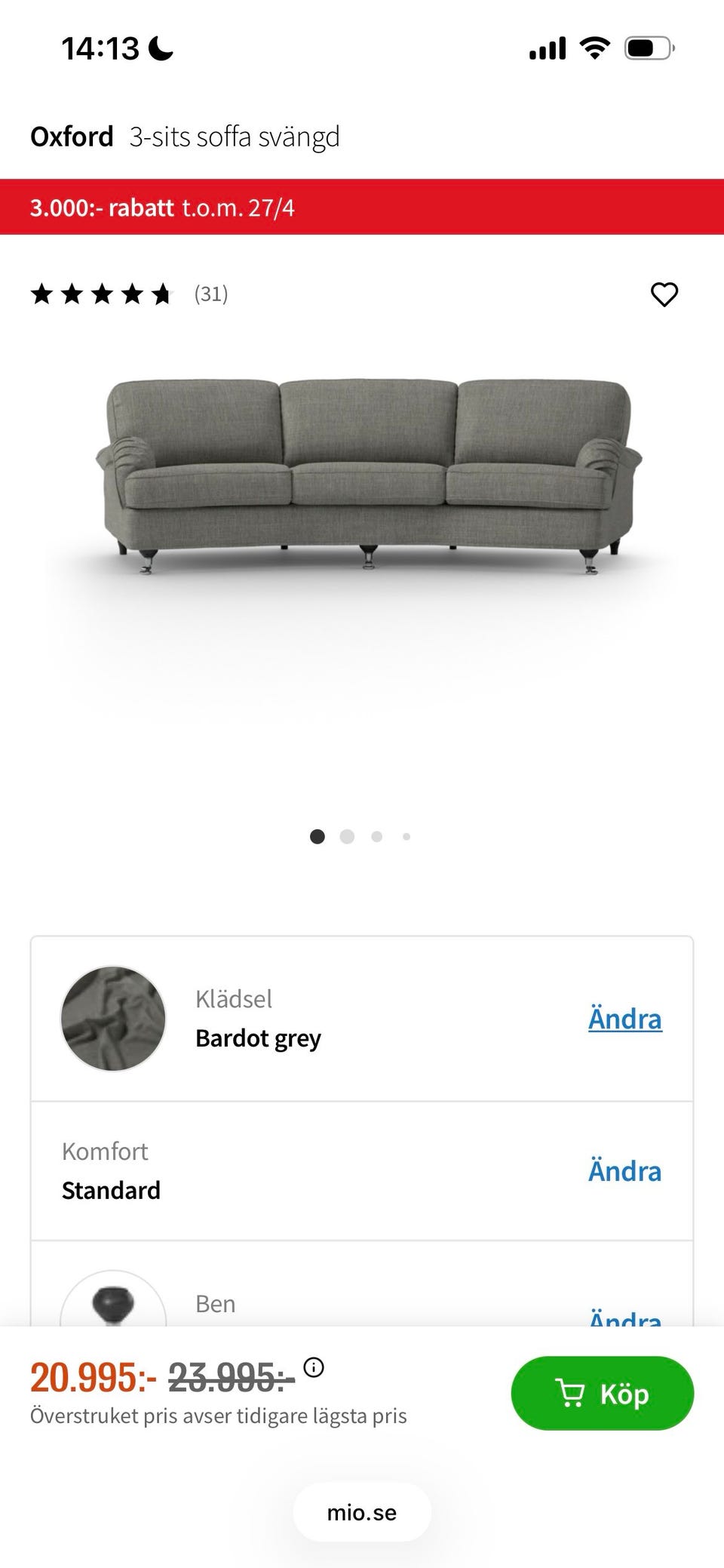This screenshot has width=724, height=1568.
Task: Select the second carousel dot
Action: point(347,837)
